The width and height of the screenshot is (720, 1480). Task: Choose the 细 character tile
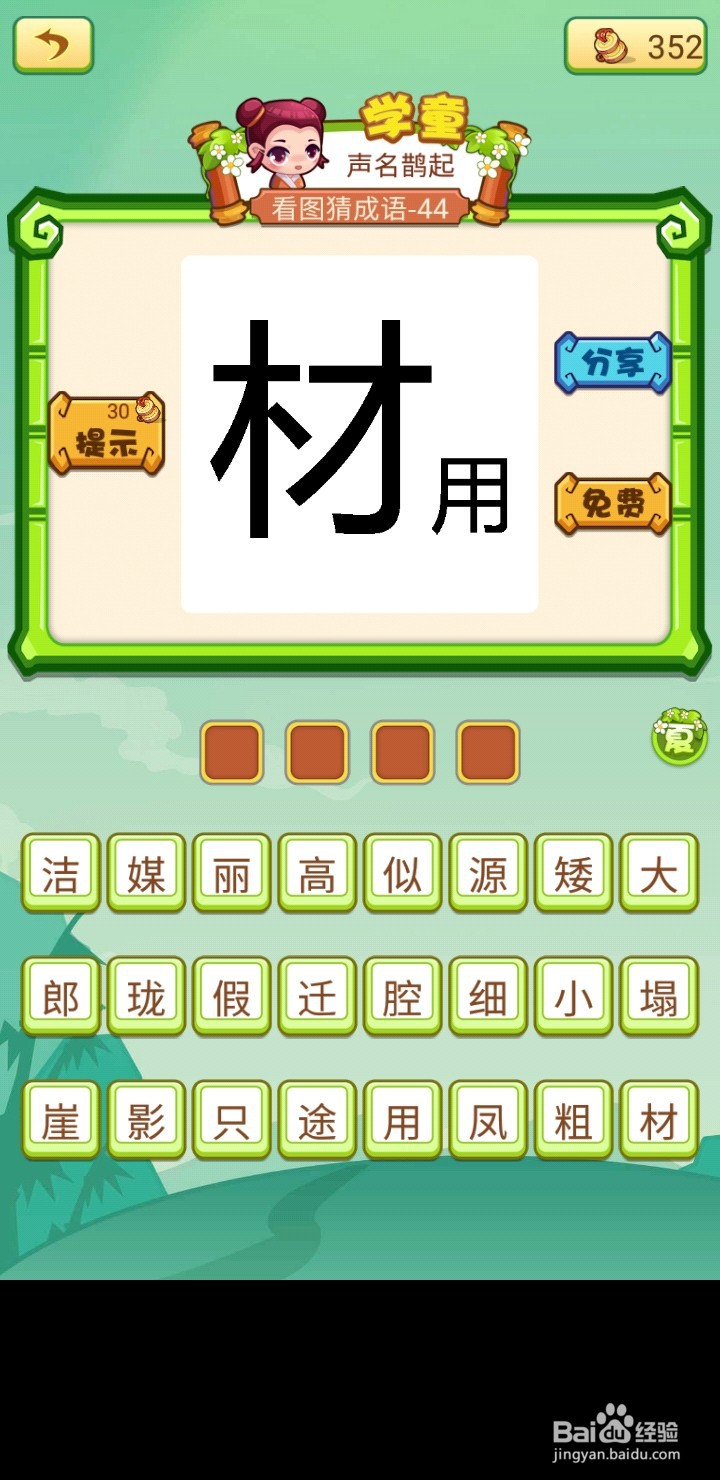488,997
